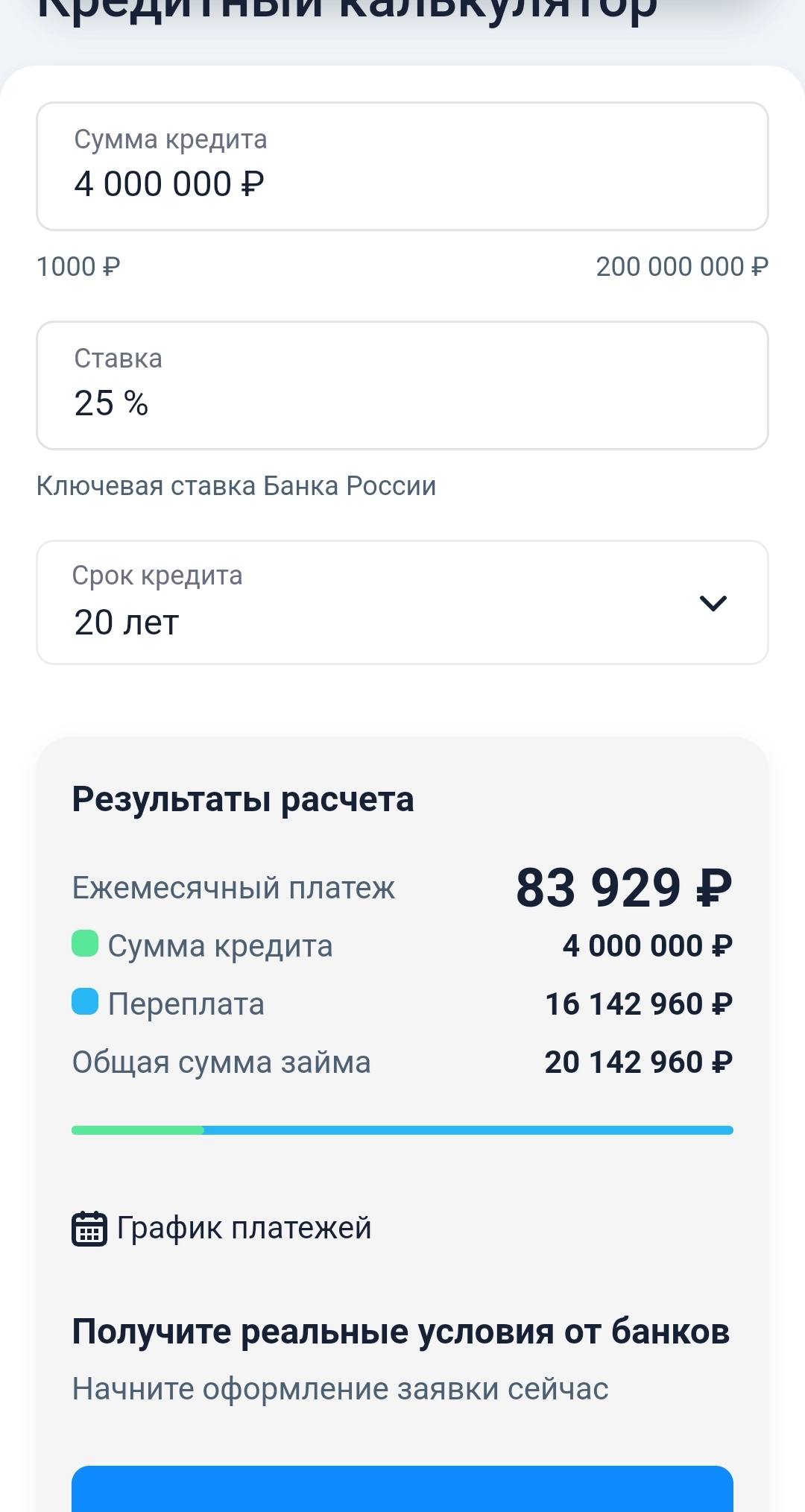Open График платежей payment schedule
This screenshot has width=805, height=1512.
coord(222,1228)
